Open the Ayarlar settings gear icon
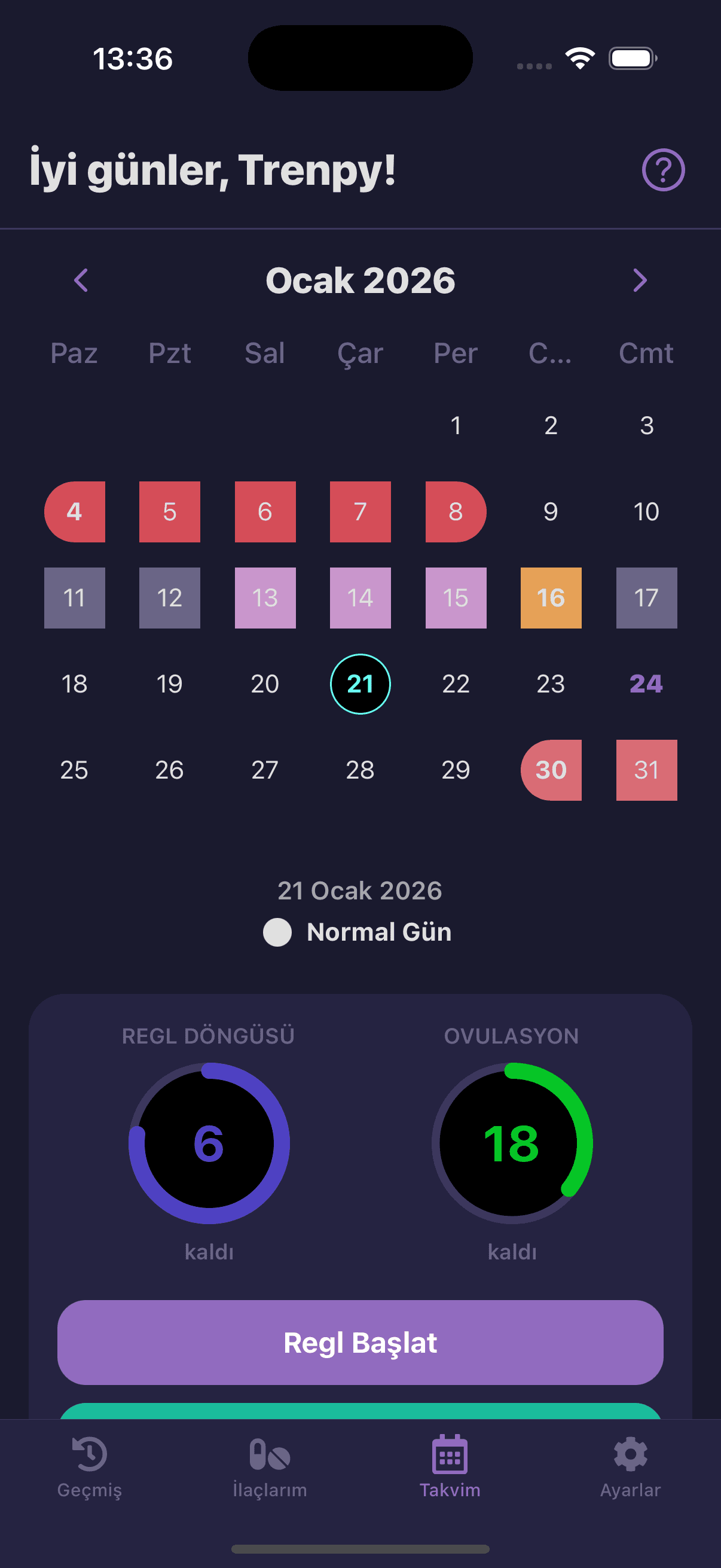This screenshot has width=721, height=1568. [631, 1455]
